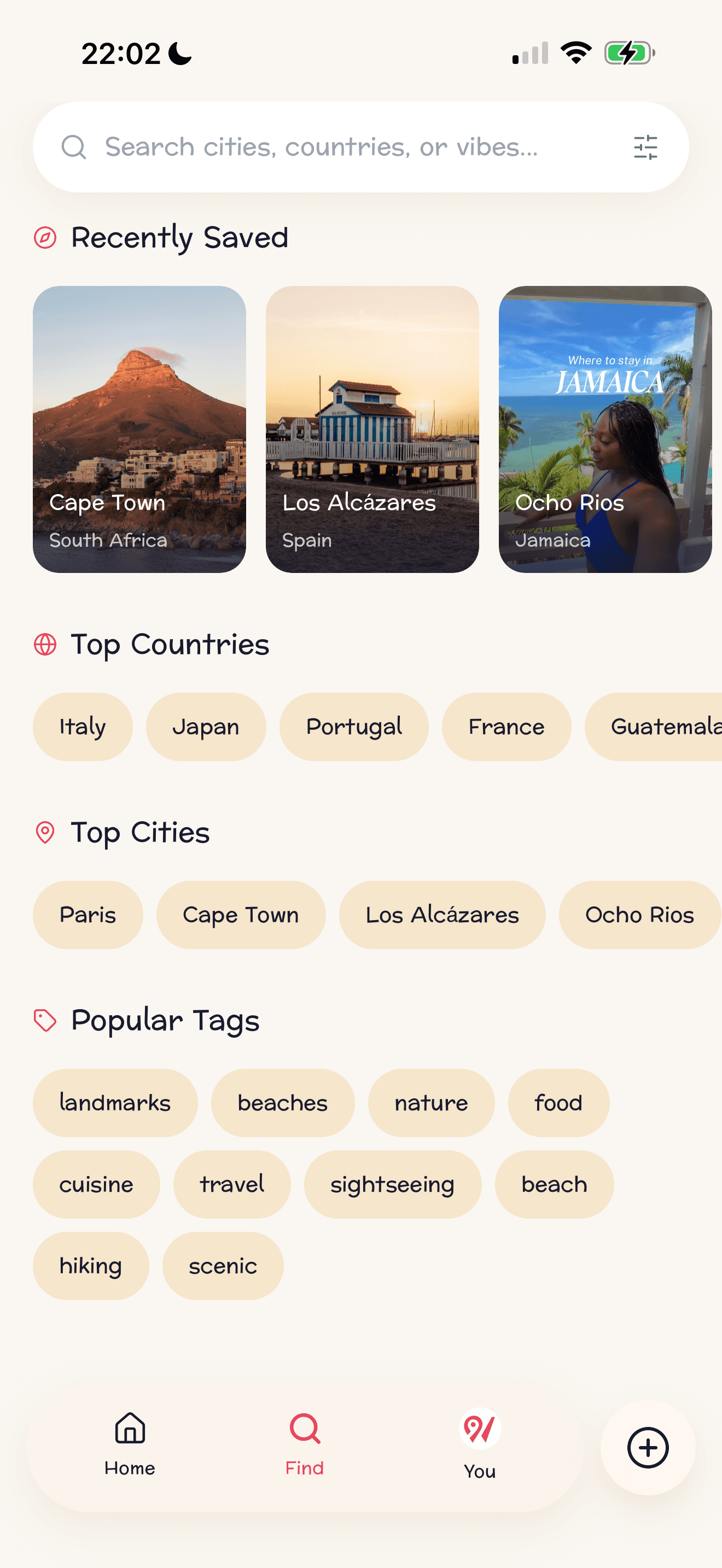Switch to the You tab
Image resolution: width=722 pixels, height=1568 pixels.
click(x=480, y=1443)
